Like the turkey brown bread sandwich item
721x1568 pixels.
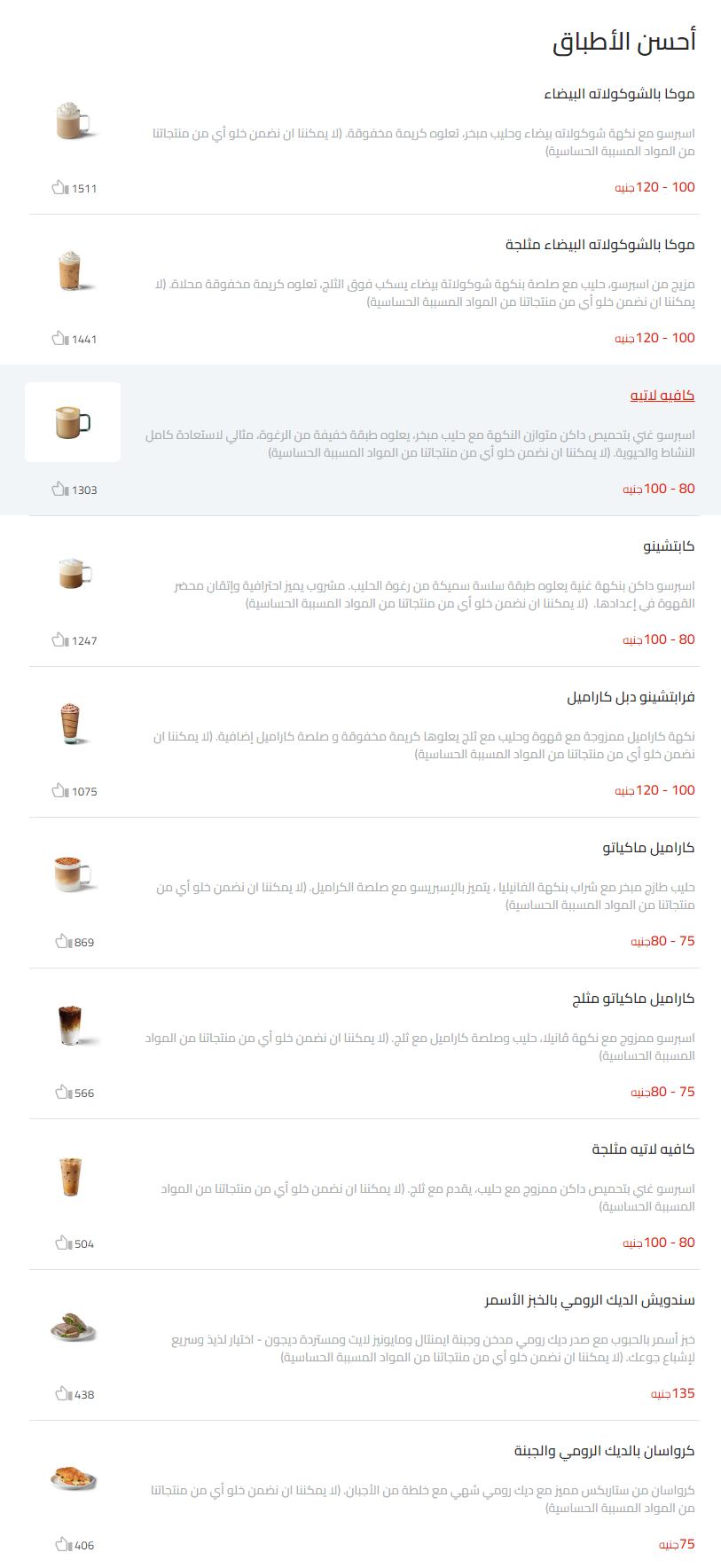(x=61, y=1394)
